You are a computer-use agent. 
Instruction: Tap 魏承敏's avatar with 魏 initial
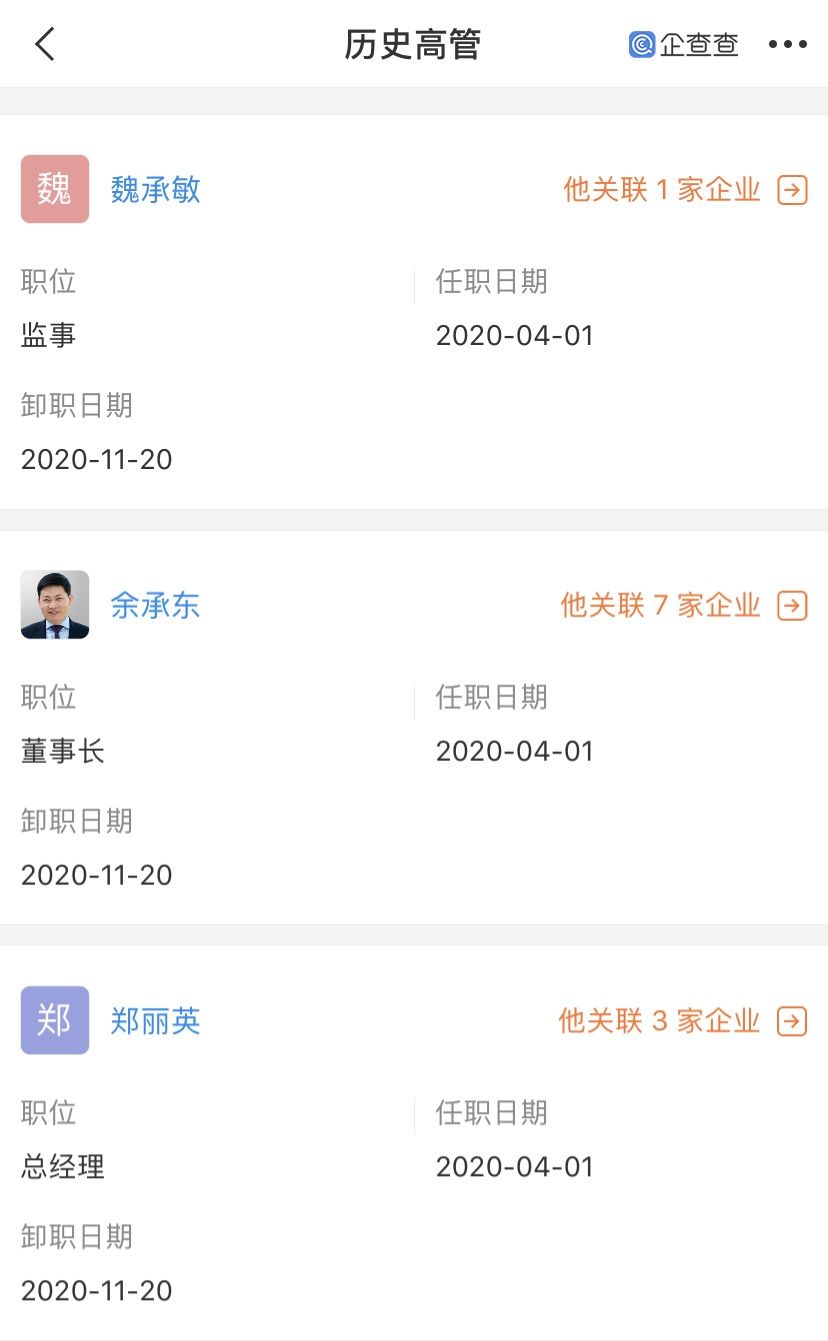pos(55,189)
